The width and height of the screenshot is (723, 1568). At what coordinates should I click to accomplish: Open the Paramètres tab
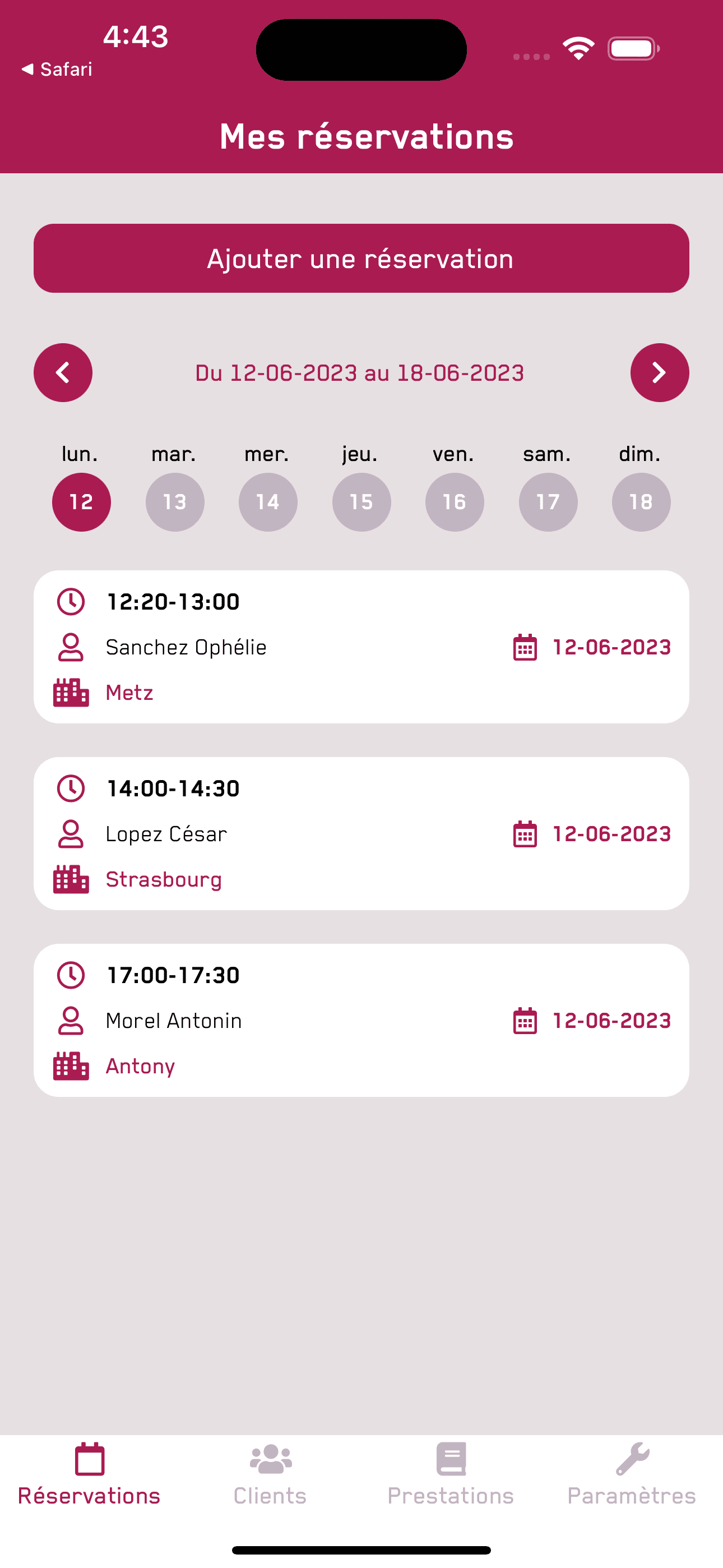632,1474
